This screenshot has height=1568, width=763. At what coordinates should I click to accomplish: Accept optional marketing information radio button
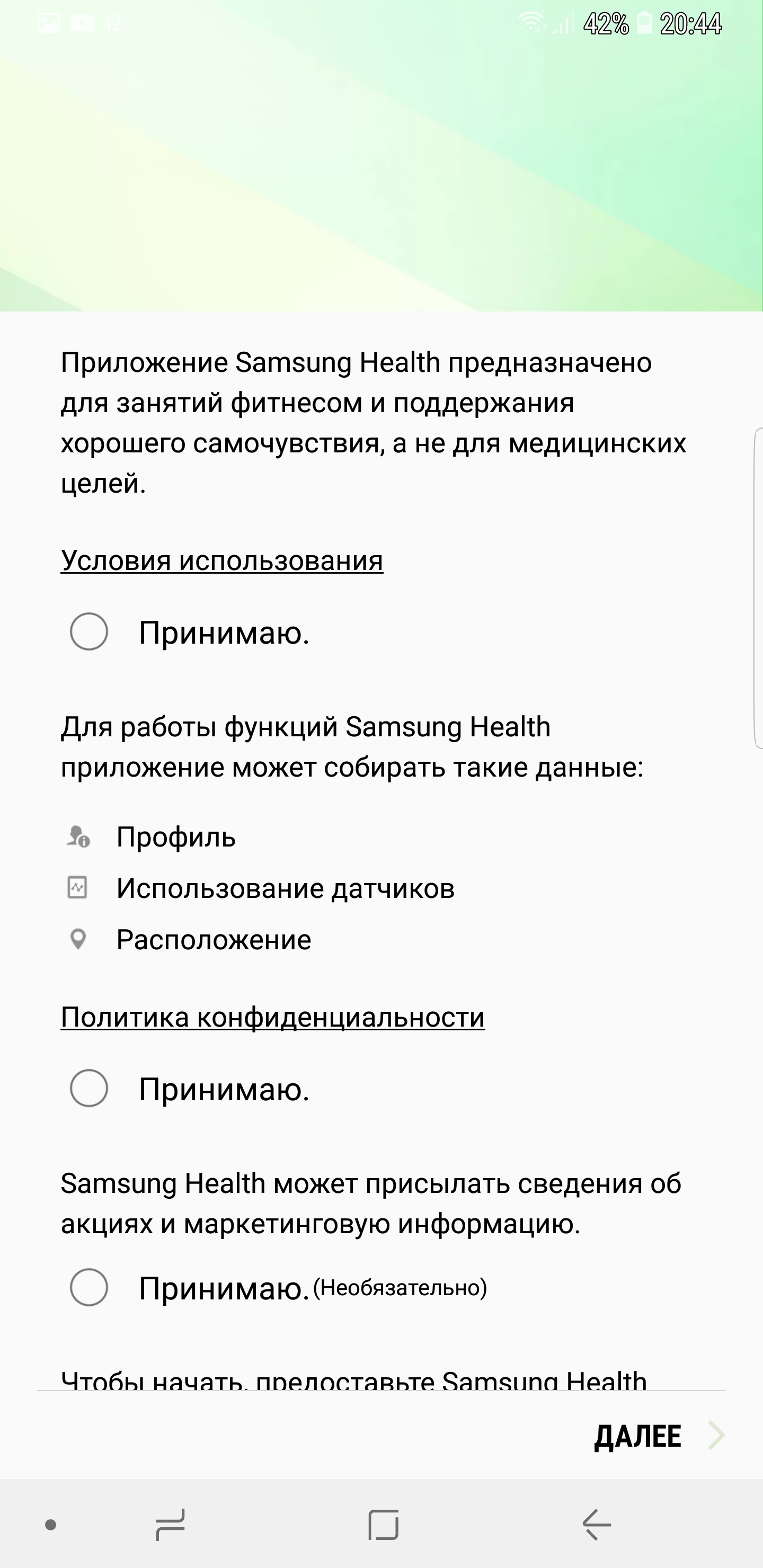coord(89,1287)
